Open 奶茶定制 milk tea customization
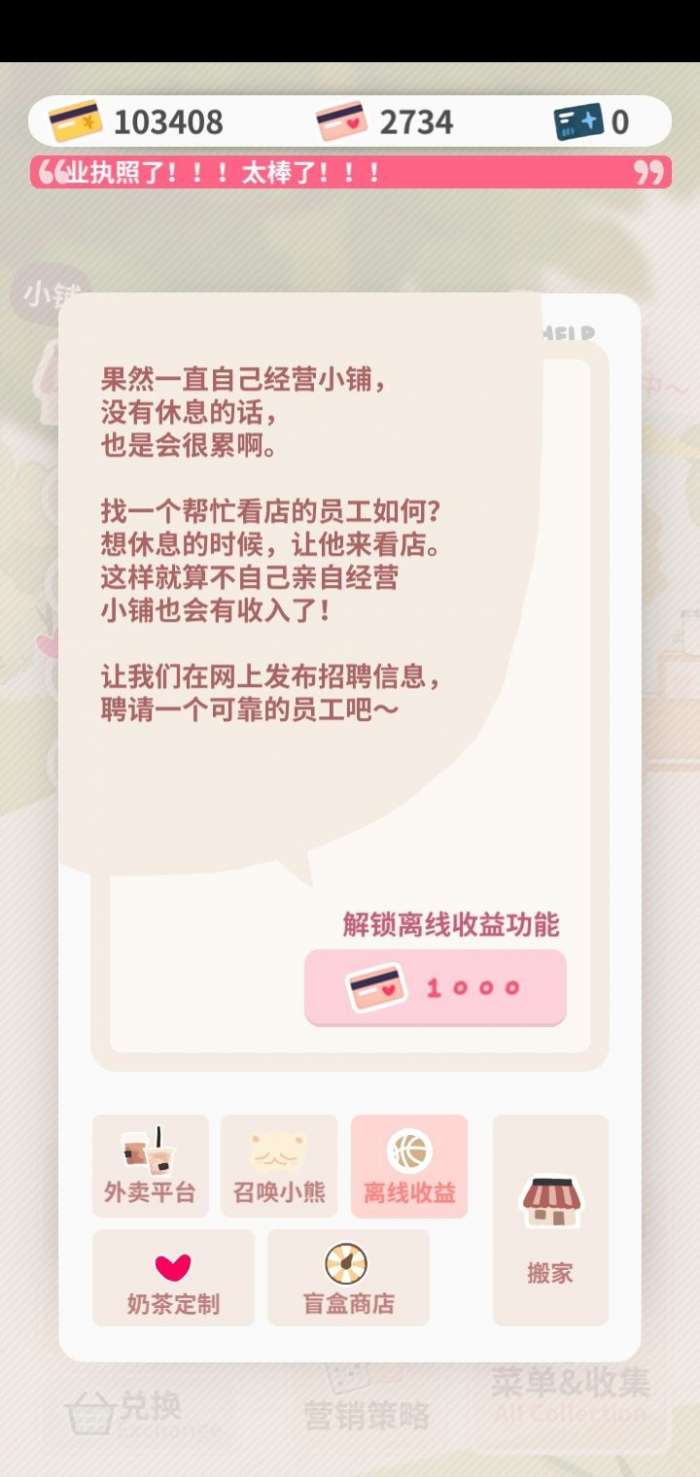This screenshot has height=1477, width=700. (x=173, y=1278)
